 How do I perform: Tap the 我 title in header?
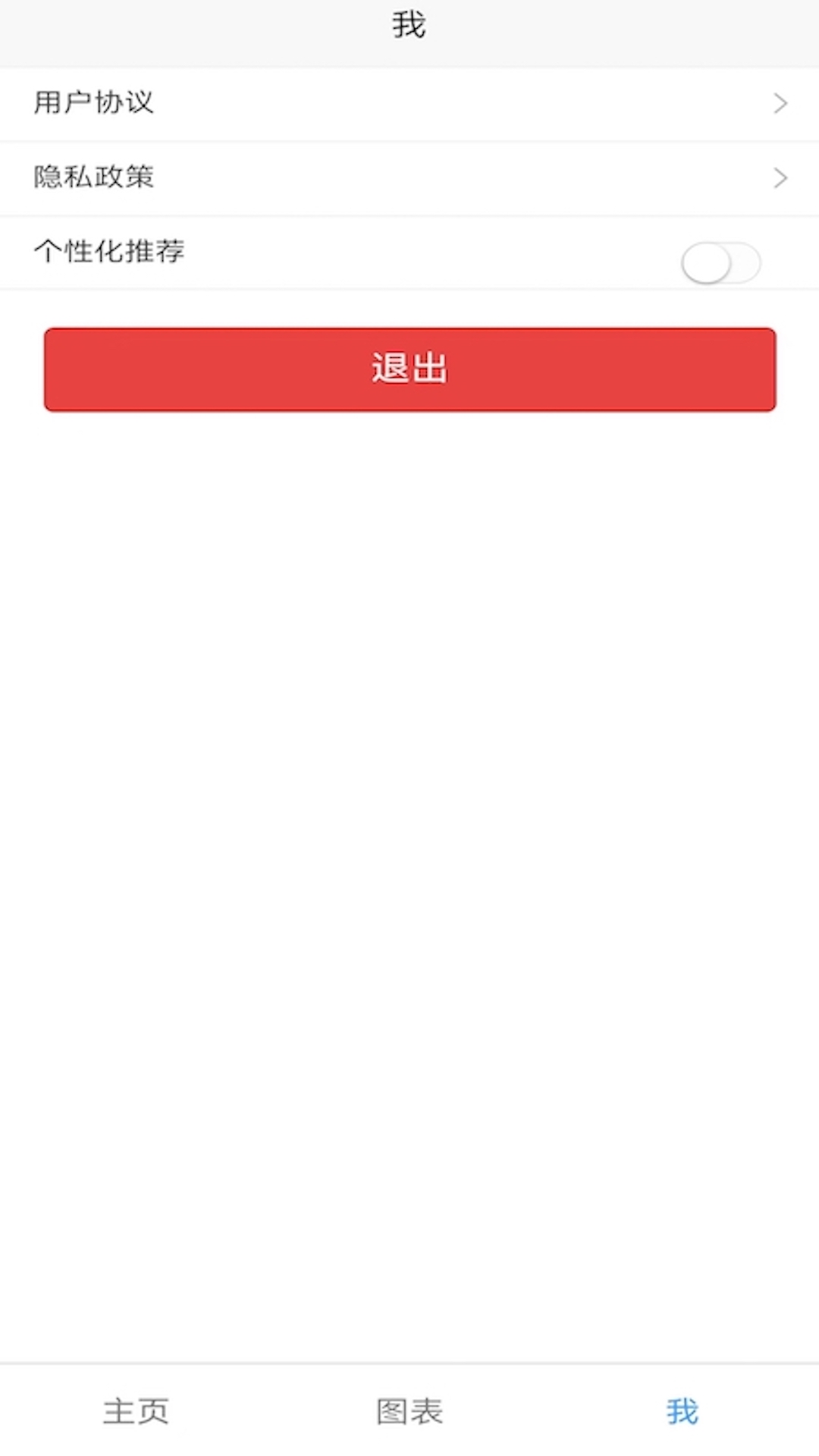[409, 25]
